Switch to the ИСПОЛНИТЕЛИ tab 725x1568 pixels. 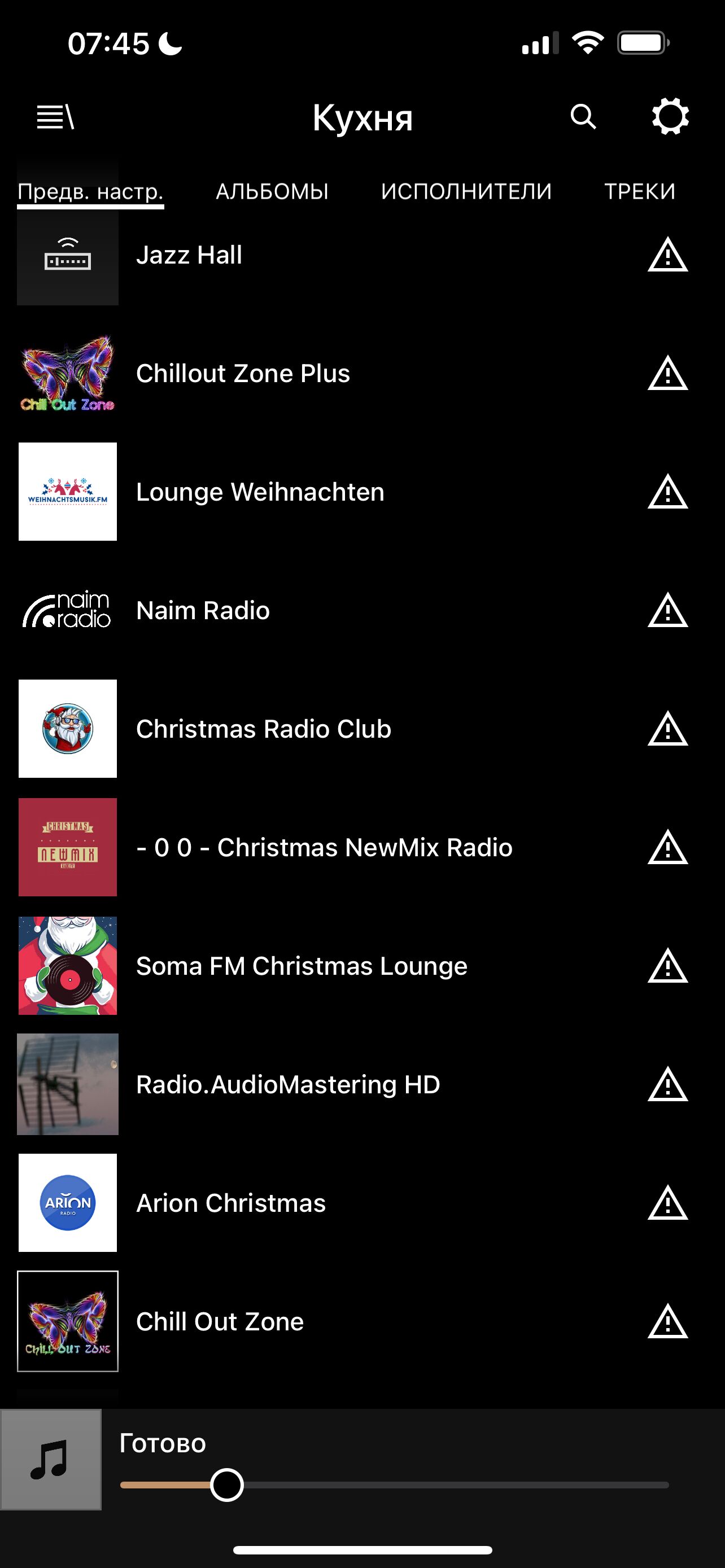click(x=466, y=192)
